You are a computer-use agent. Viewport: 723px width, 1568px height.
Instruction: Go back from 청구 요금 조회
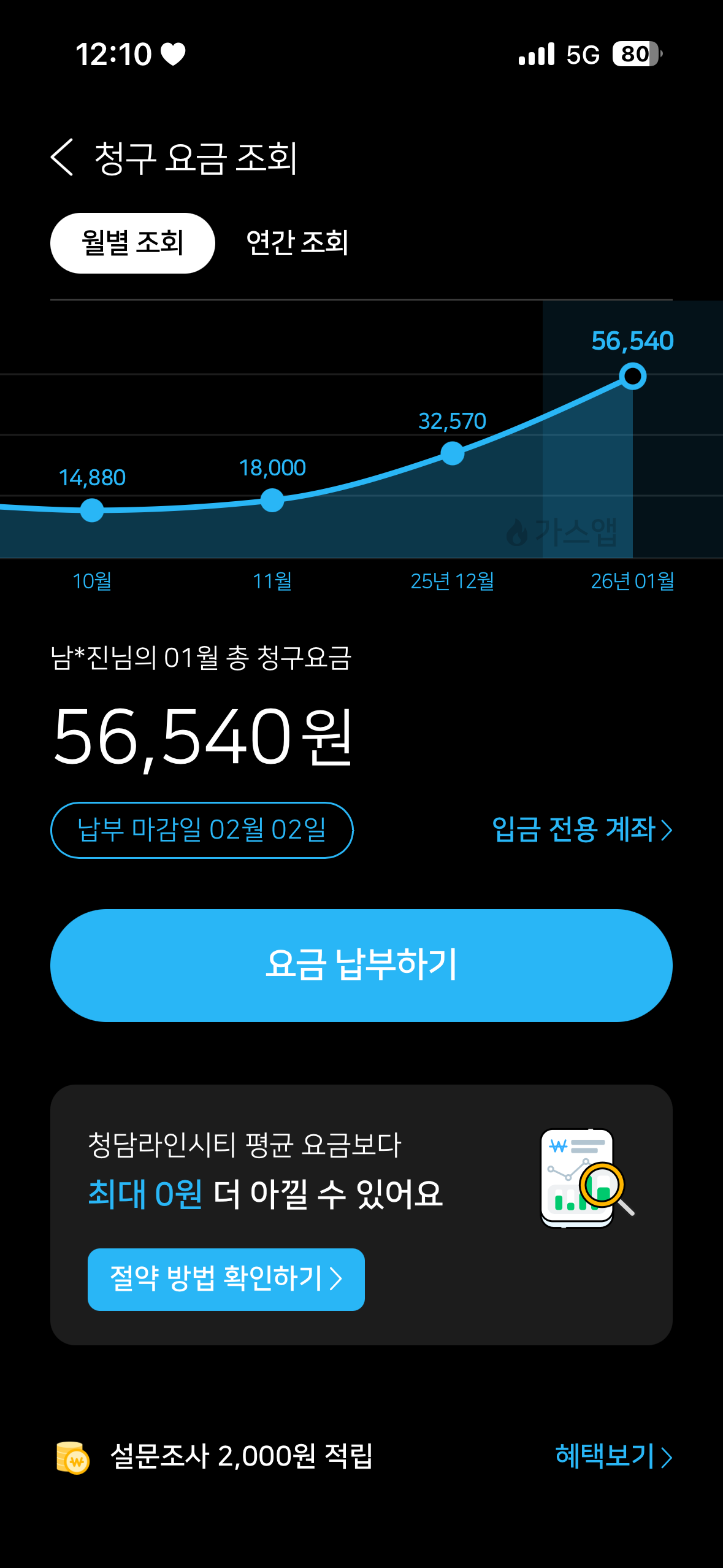(x=62, y=157)
